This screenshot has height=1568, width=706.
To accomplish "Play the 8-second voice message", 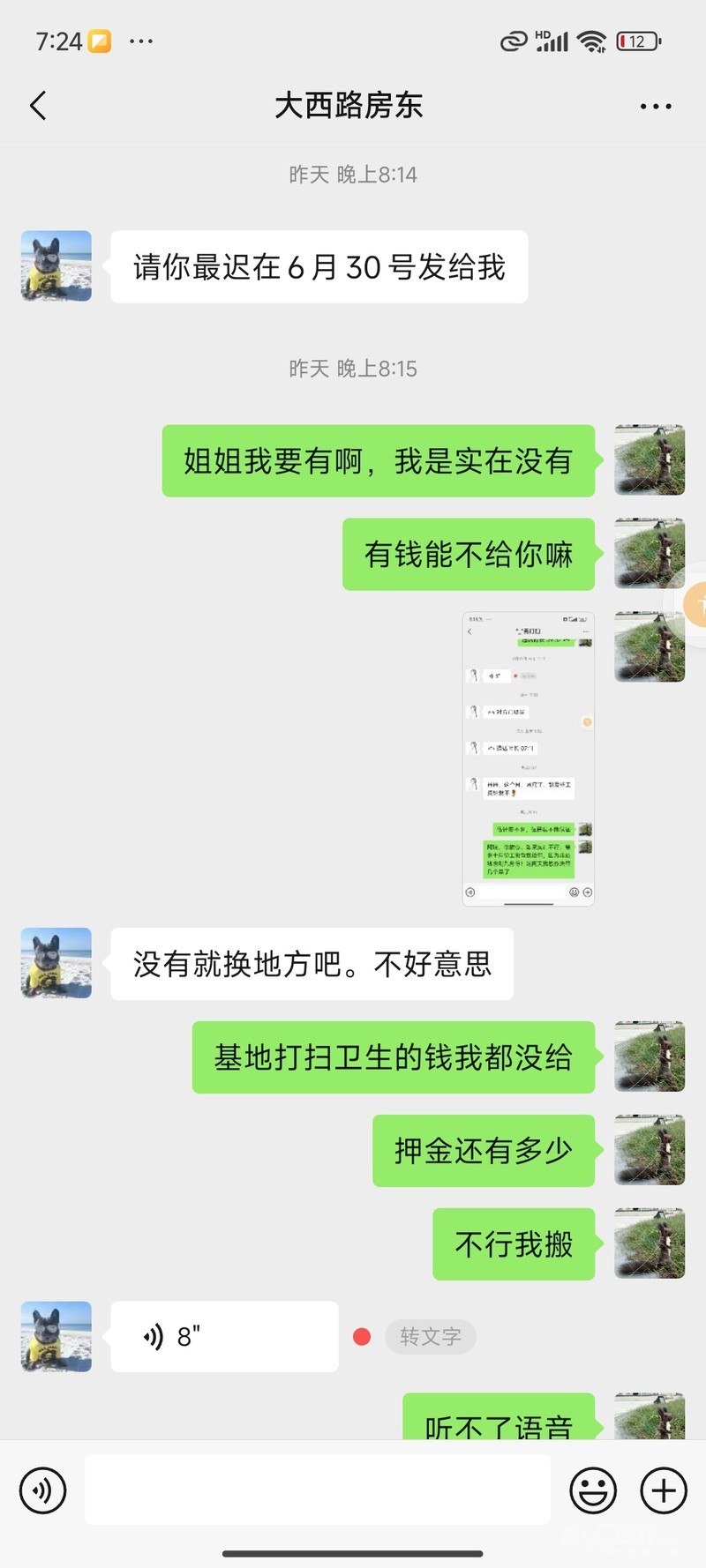I will coord(224,1336).
